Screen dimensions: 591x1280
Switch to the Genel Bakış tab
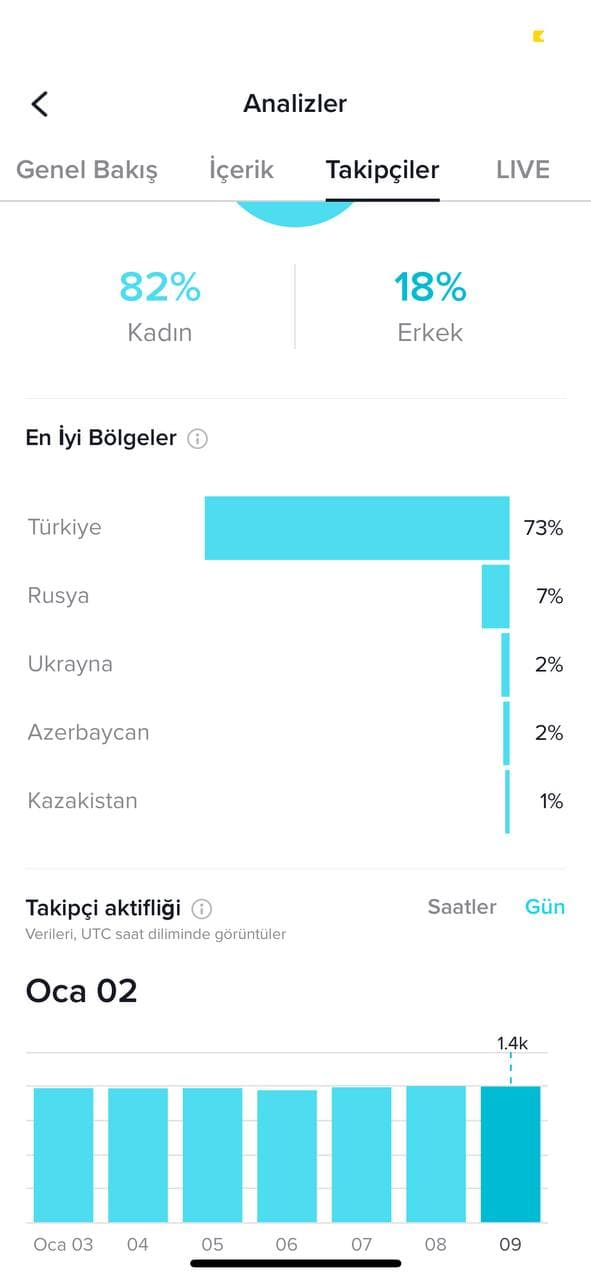pos(87,170)
